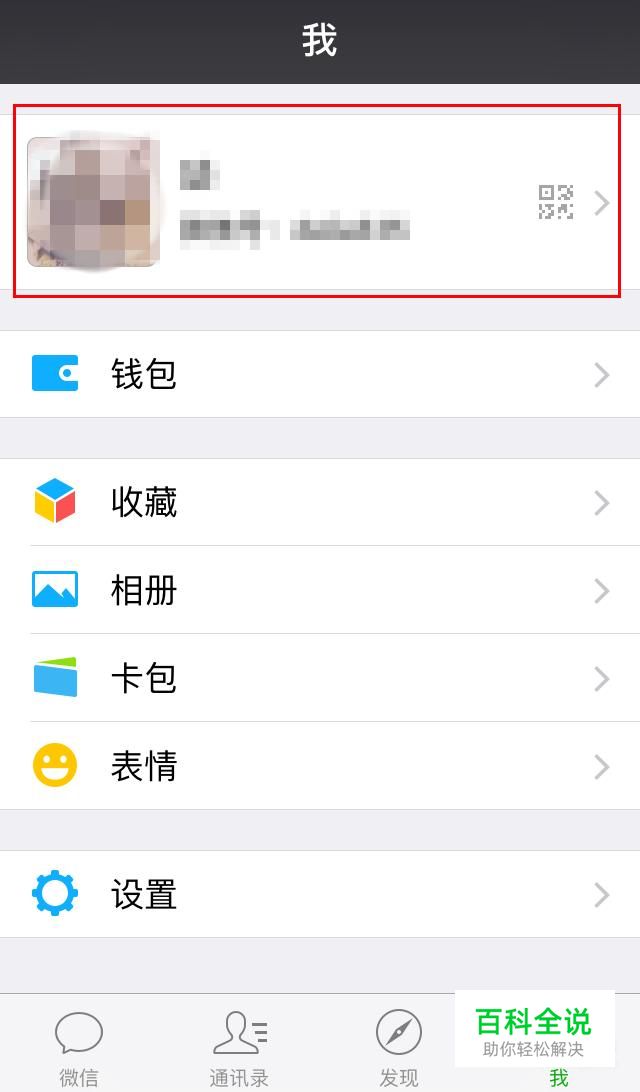Open my profile info row
640x1092 pixels.
(300, 202)
